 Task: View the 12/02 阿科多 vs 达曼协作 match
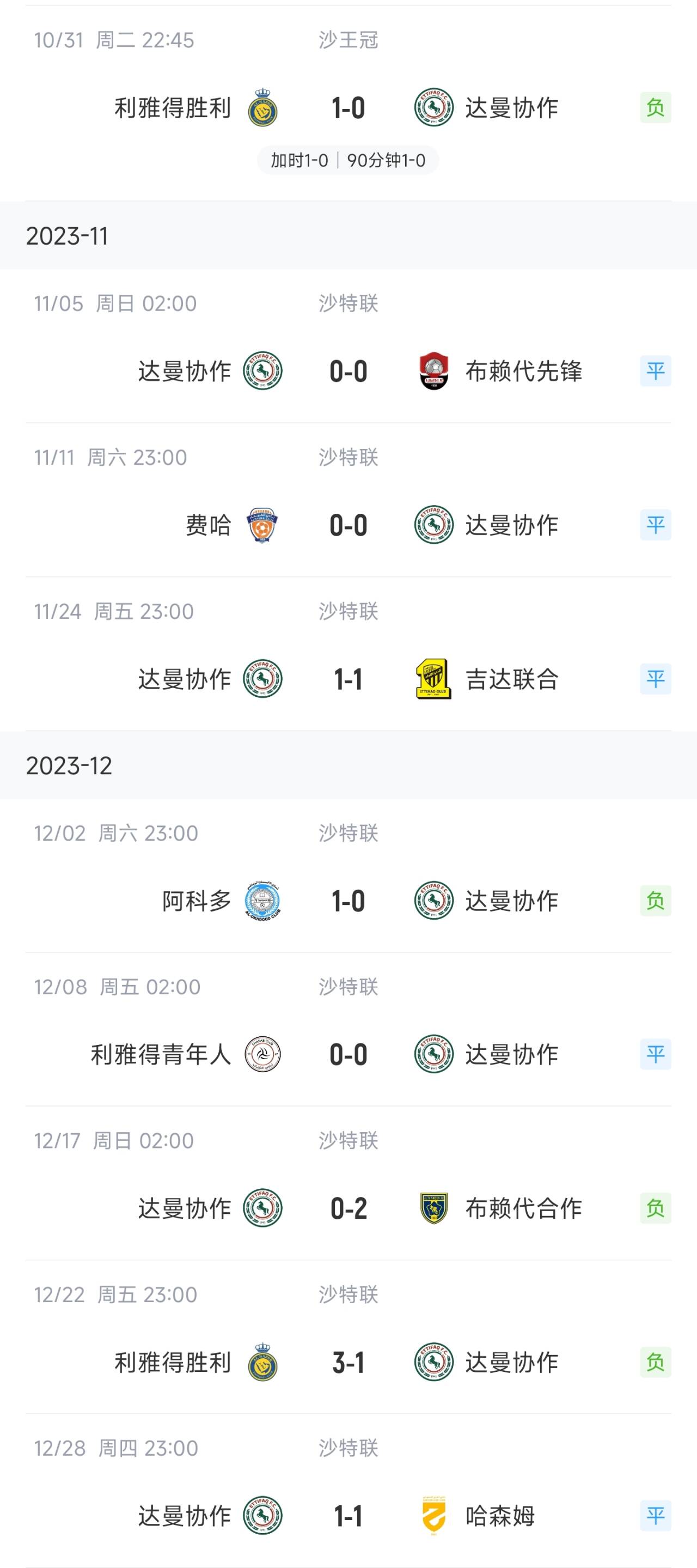pos(348,876)
